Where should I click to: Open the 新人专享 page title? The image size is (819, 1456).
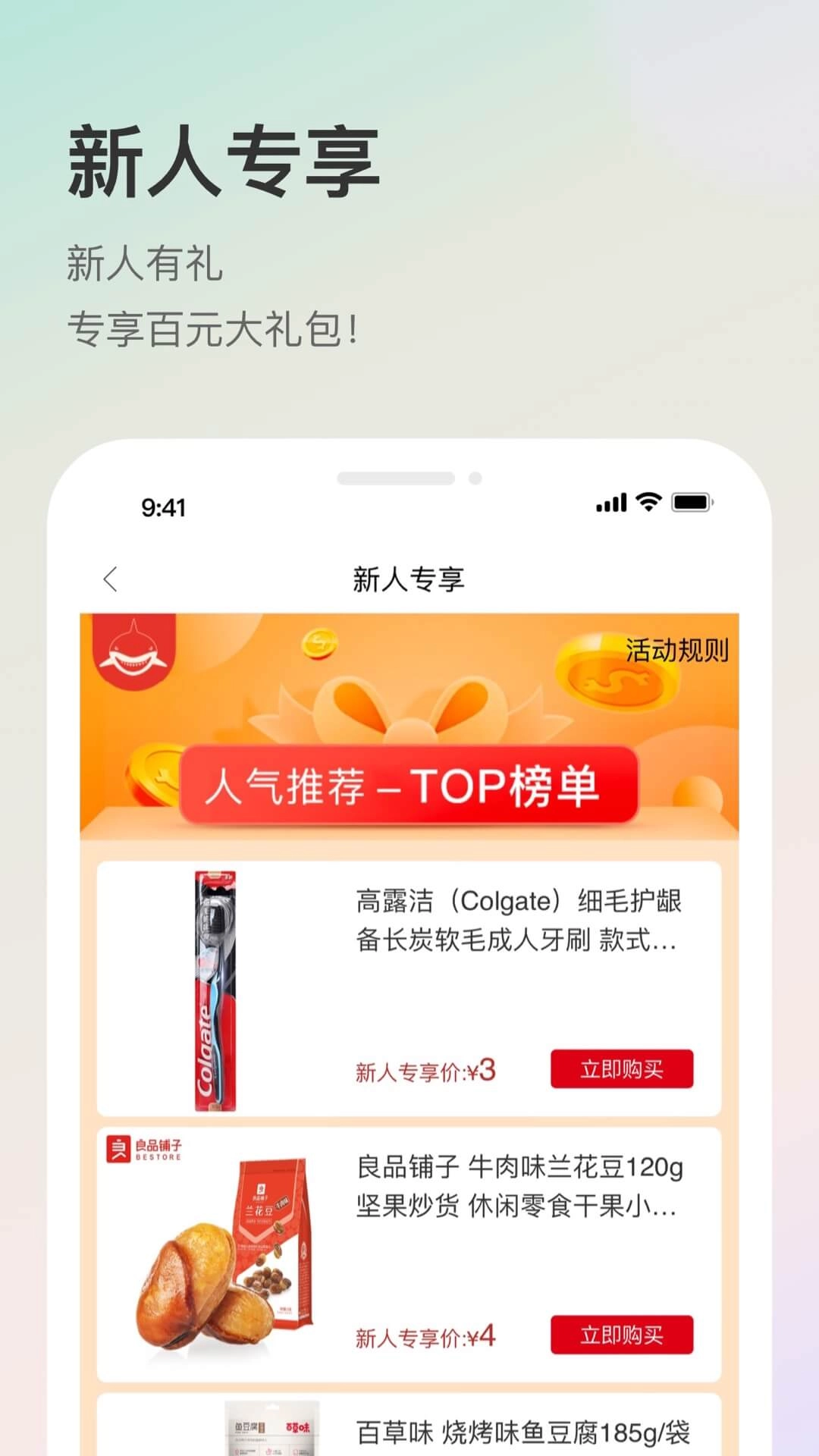(409, 580)
